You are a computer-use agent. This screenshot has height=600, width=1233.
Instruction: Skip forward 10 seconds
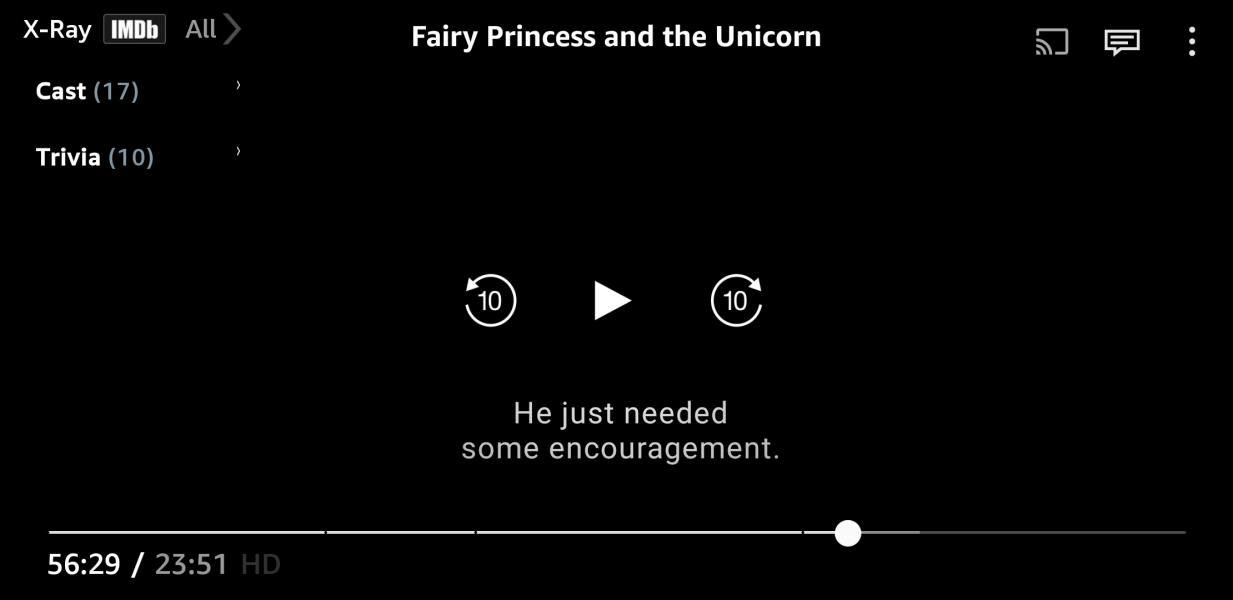pos(736,301)
